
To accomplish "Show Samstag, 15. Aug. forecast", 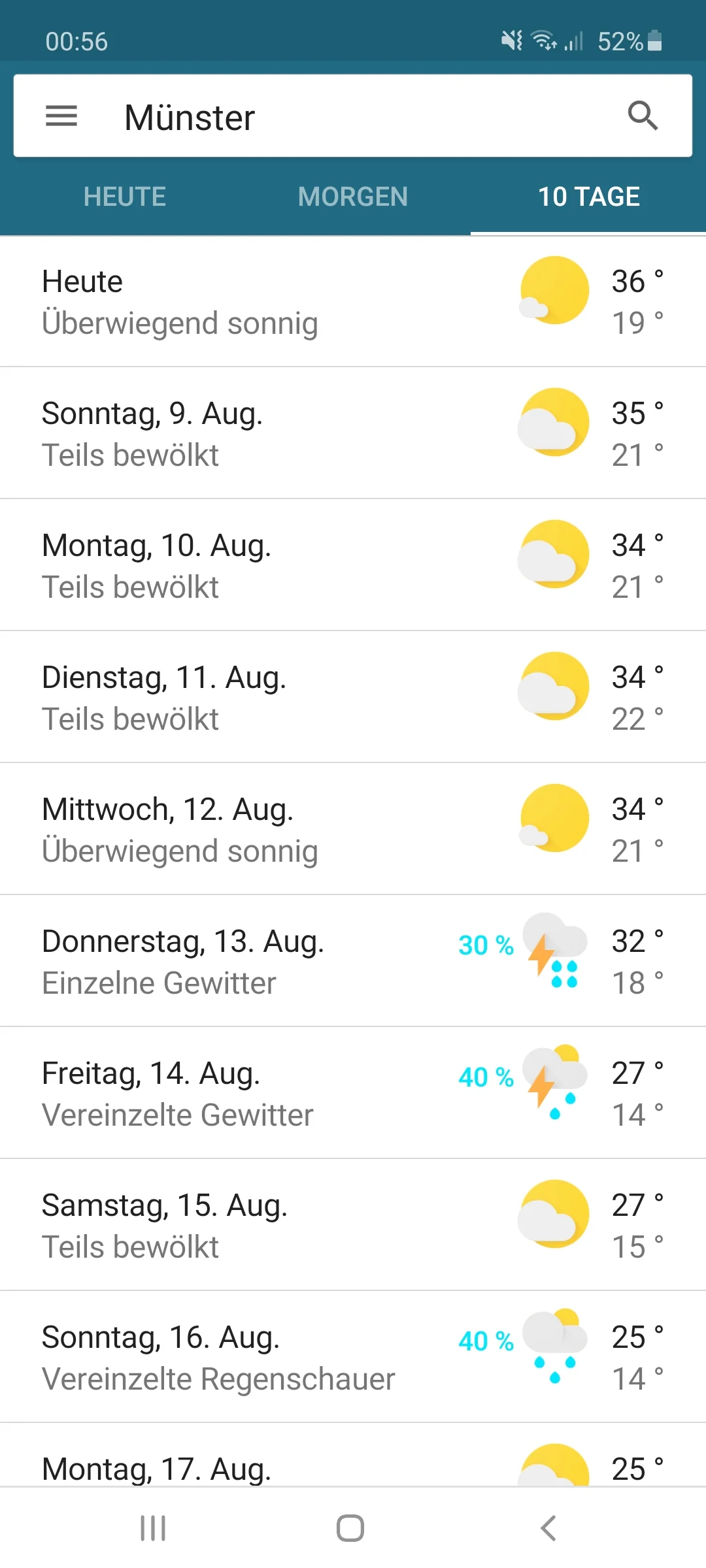I will click(353, 1226).
